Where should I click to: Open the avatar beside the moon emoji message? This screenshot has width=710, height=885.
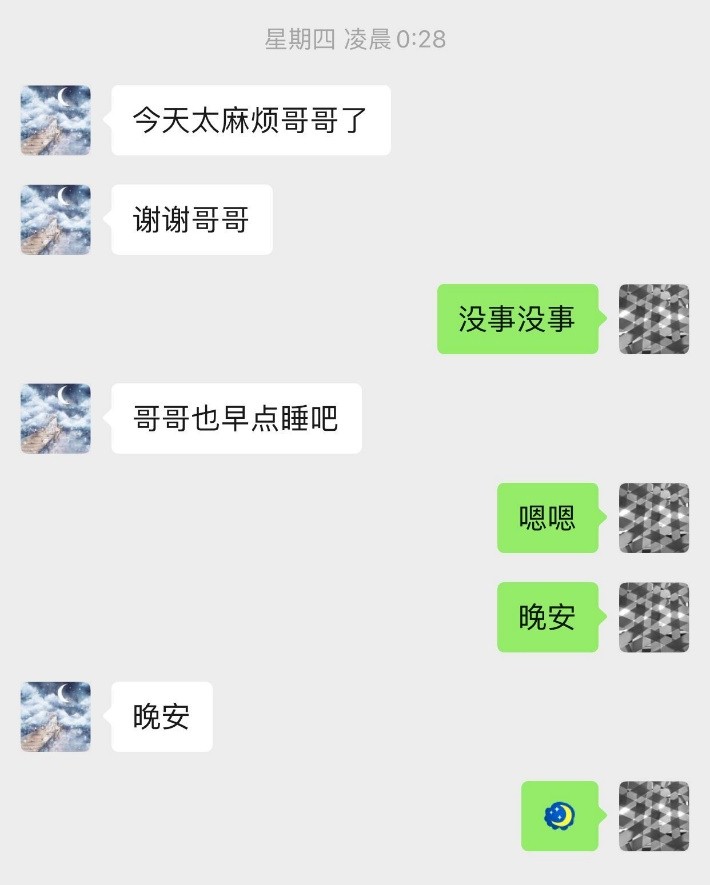coord(654,816)
